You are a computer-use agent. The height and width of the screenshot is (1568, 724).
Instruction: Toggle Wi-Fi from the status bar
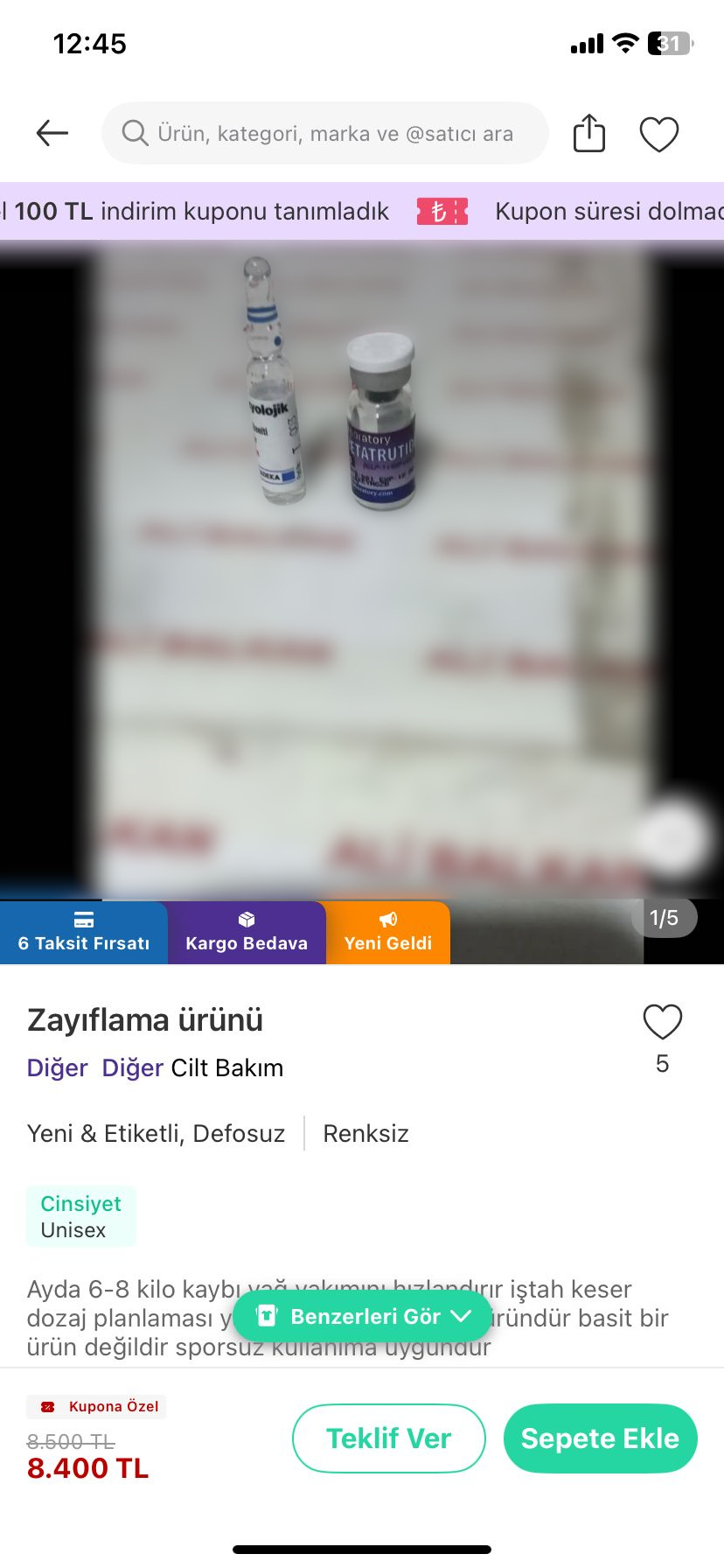[624, 42]
